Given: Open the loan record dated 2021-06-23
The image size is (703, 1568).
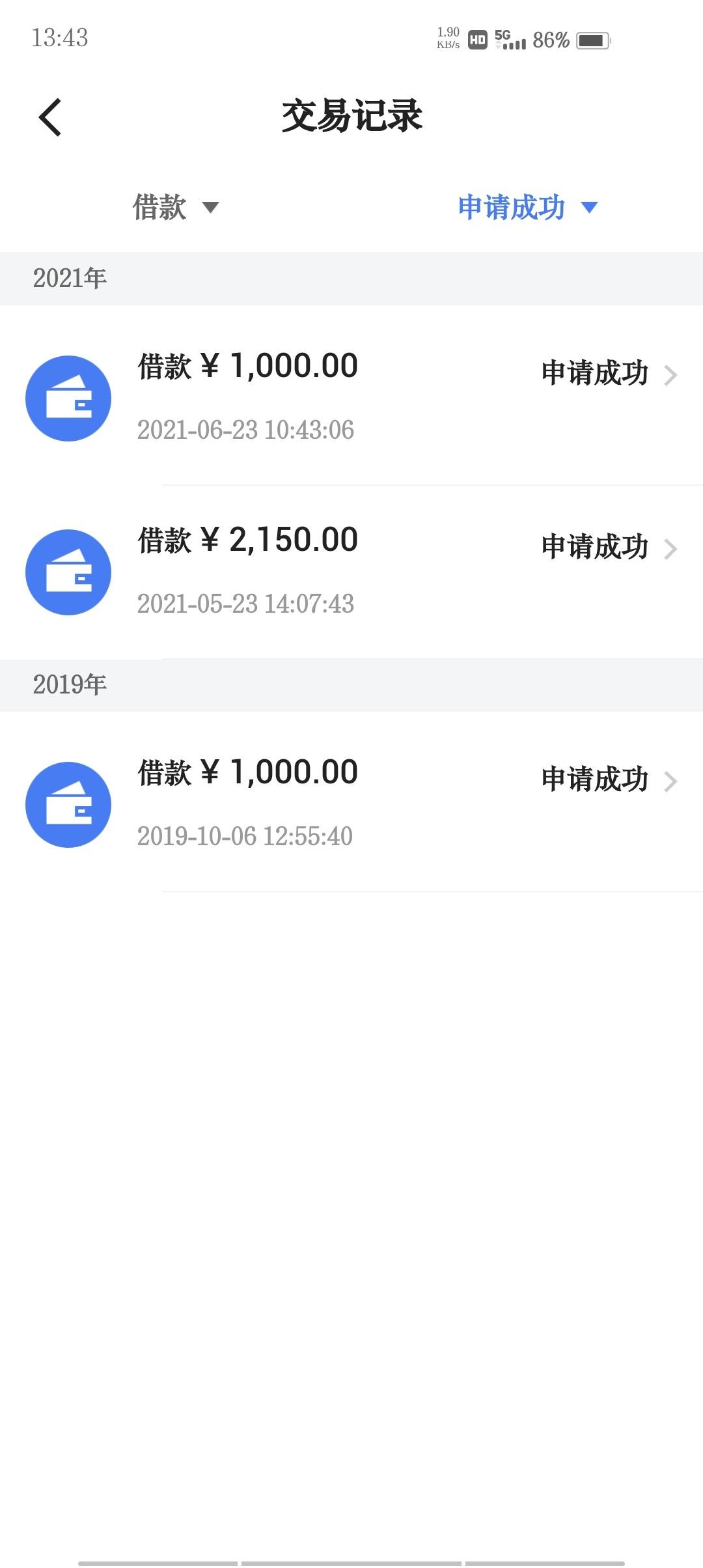Looking at the screenshot, I should [x=351, y=397].
